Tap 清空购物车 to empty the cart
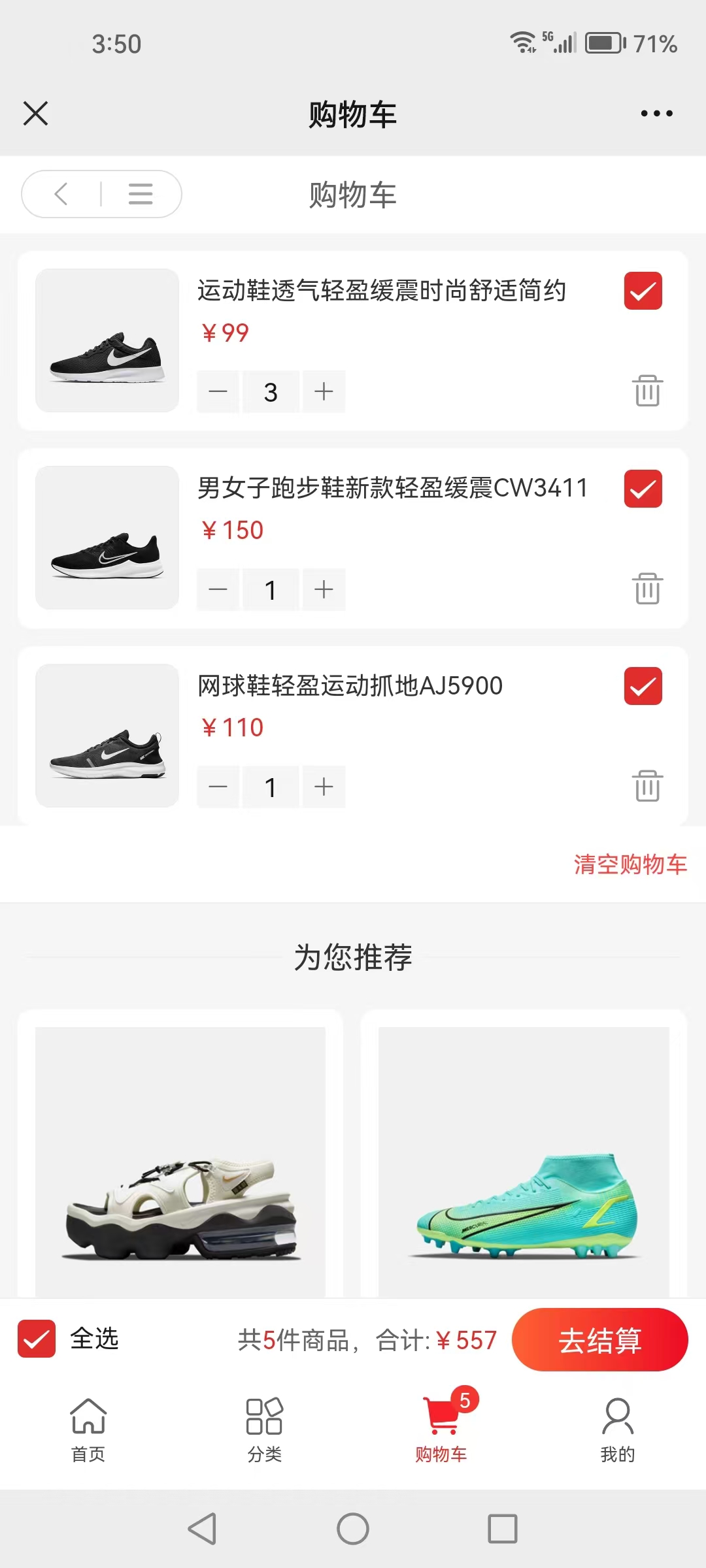The image size is (706, 1568). click(630, 864)
